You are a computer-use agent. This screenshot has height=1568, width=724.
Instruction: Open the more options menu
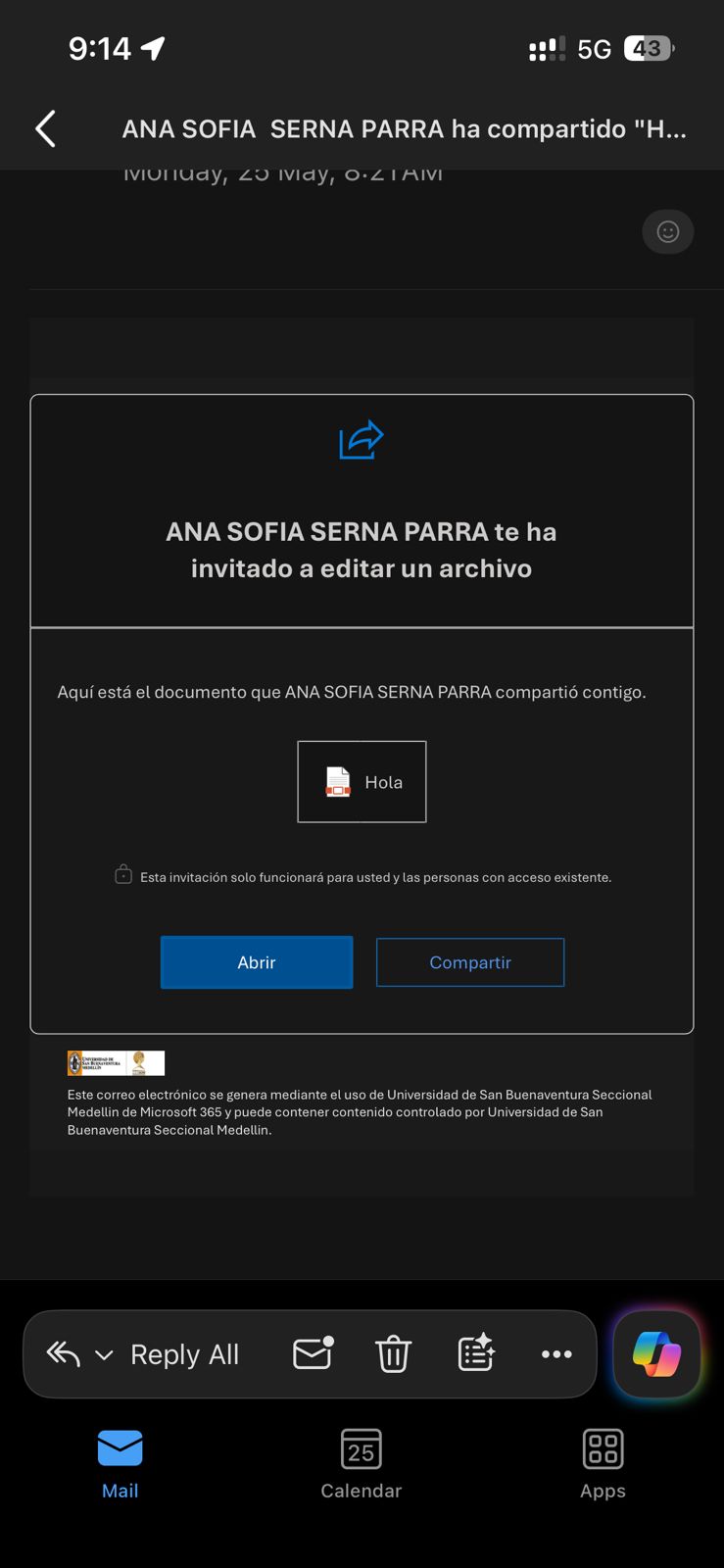pyautogui.click(x=556, y=1354)
